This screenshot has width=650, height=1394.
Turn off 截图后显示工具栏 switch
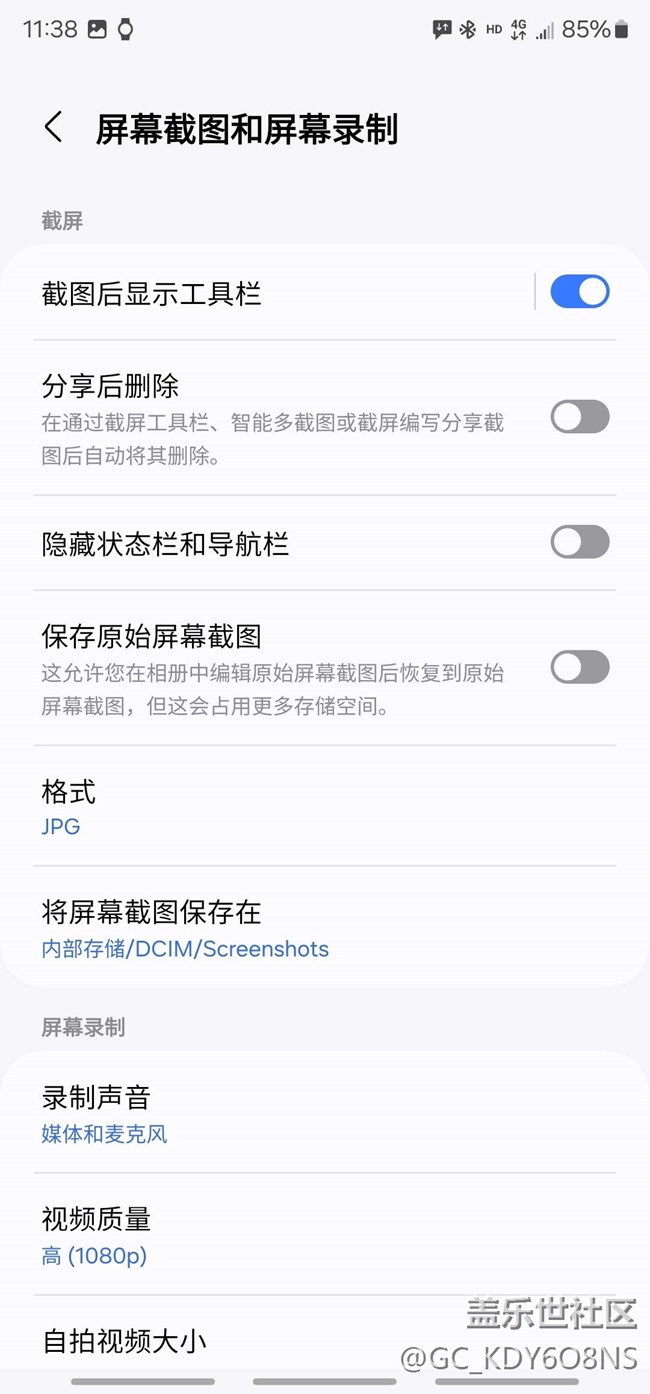click(579, 292)
